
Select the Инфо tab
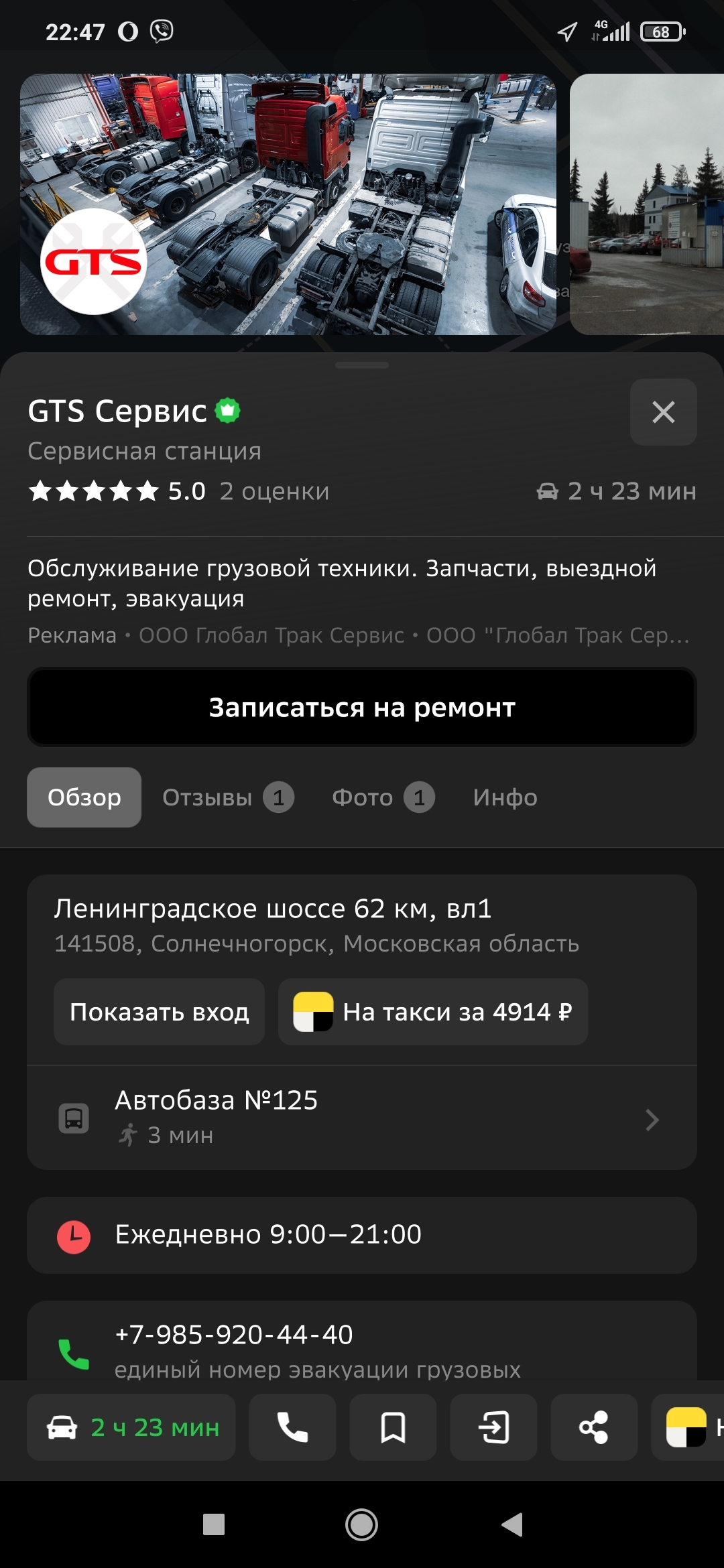coord(505,797)
